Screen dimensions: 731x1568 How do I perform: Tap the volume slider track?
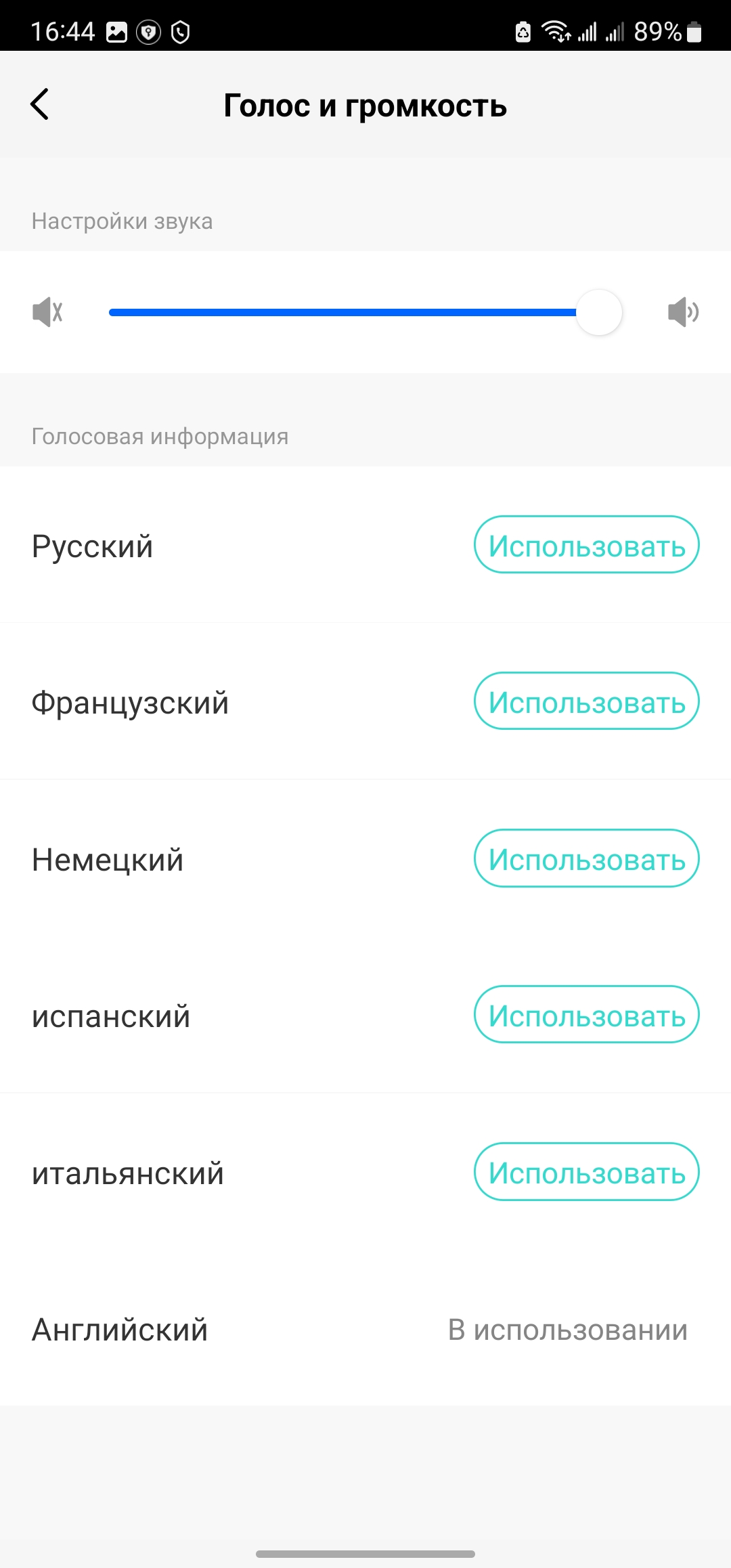click(x=342, y=312)
